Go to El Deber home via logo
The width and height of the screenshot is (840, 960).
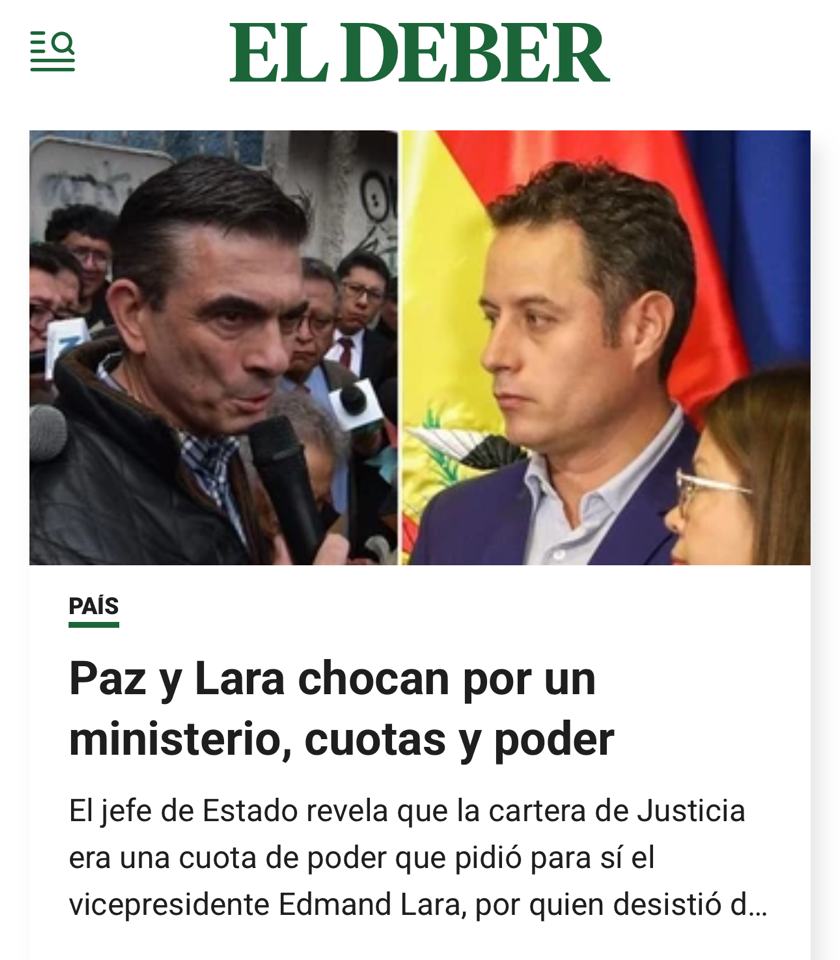(x=419, y=53)
